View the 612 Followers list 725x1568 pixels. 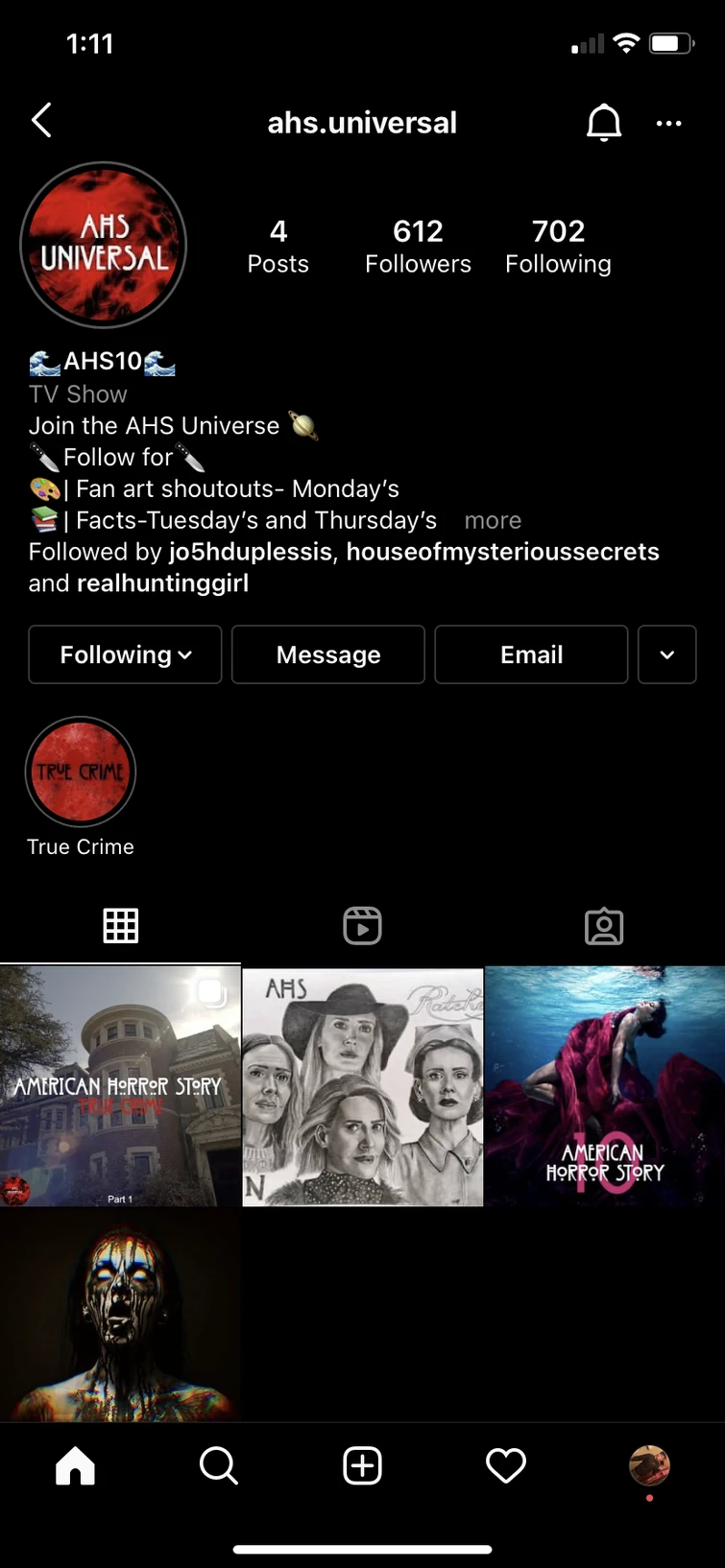pyautogui.click(x=418, y=246)
